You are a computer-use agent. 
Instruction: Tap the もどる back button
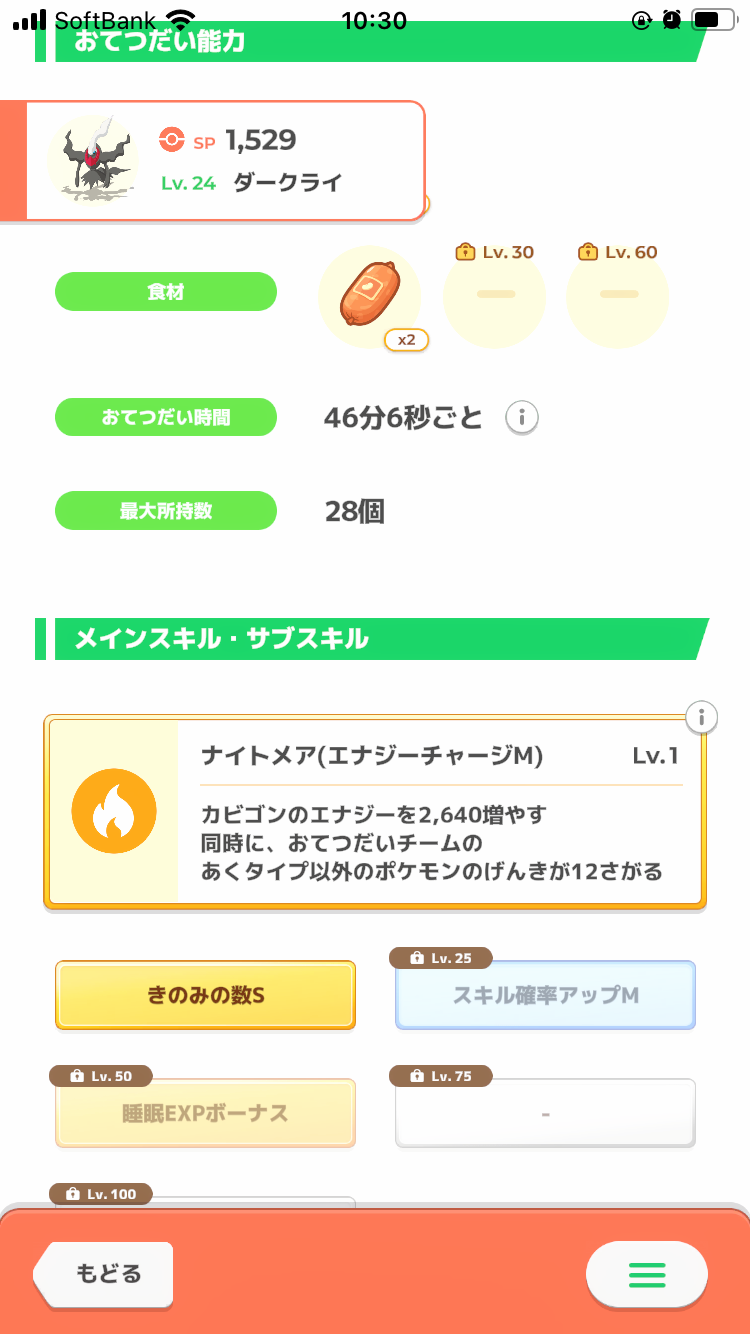(105, 1274)
